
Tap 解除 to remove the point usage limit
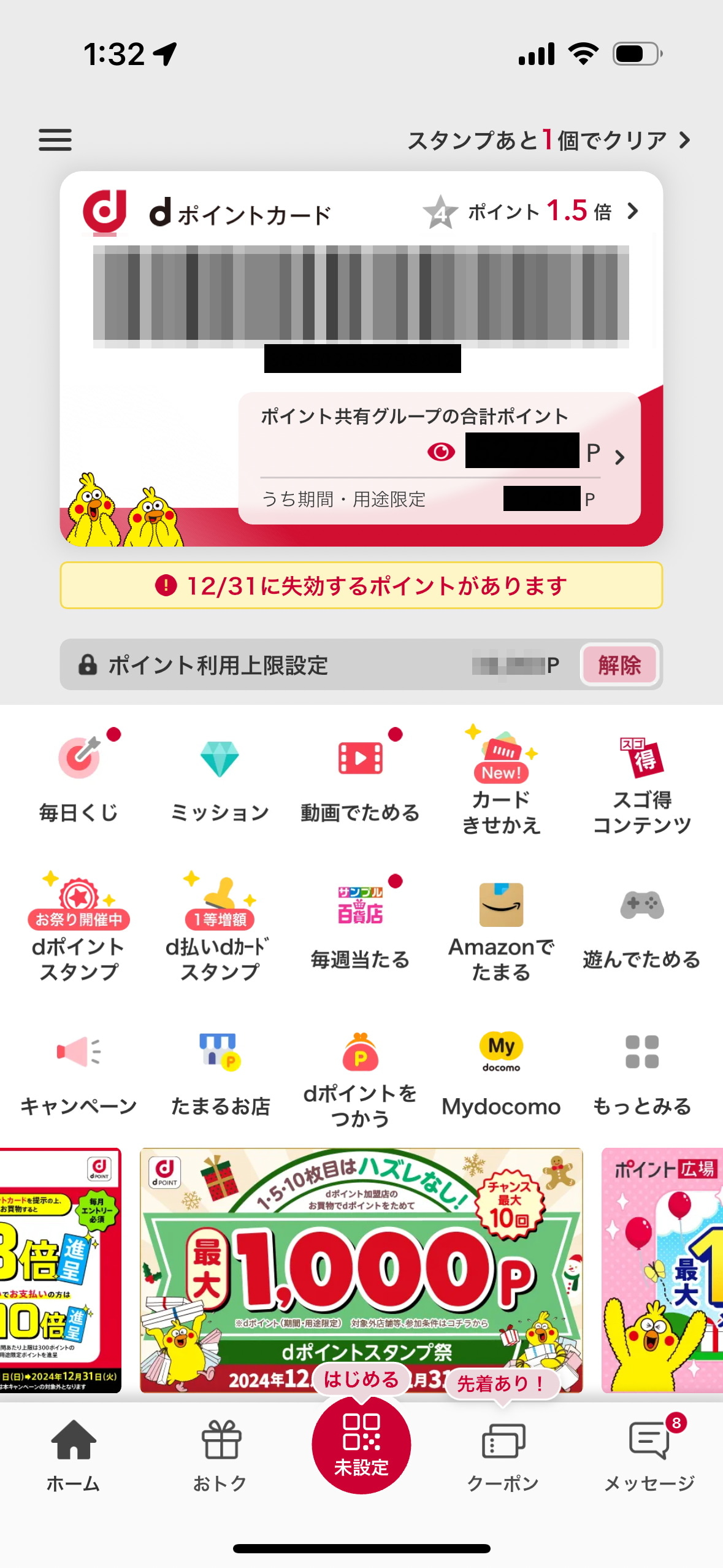[621, 664]
